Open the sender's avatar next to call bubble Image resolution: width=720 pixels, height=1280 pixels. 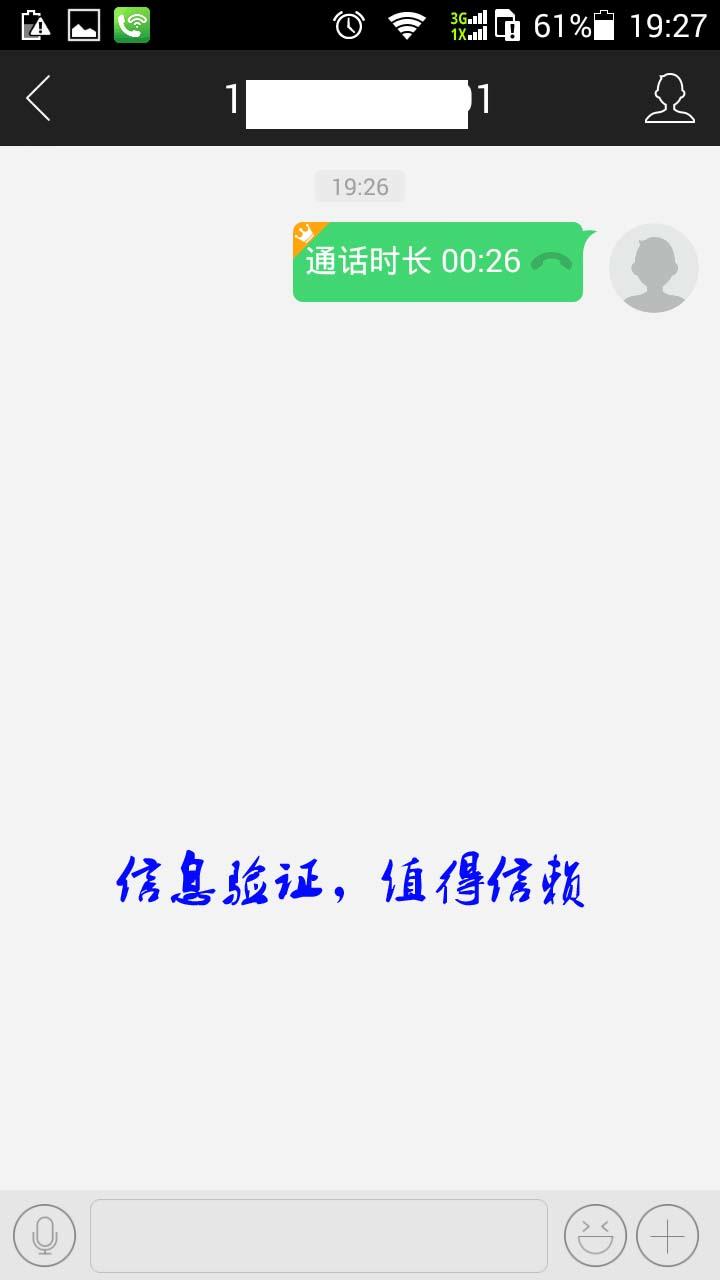(x=653, y=267)
